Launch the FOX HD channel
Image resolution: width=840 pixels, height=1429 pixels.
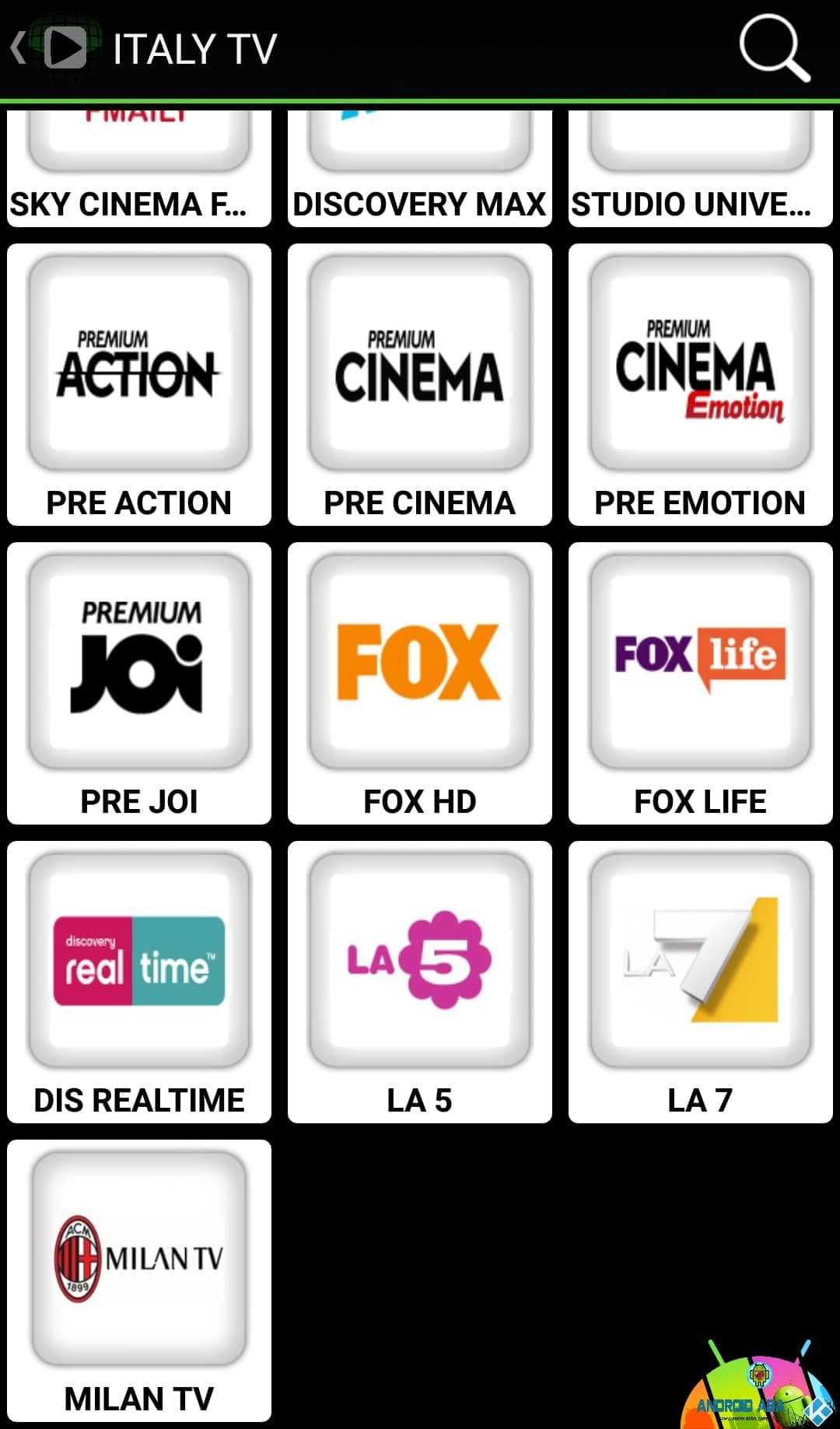[x=420, y=684]
